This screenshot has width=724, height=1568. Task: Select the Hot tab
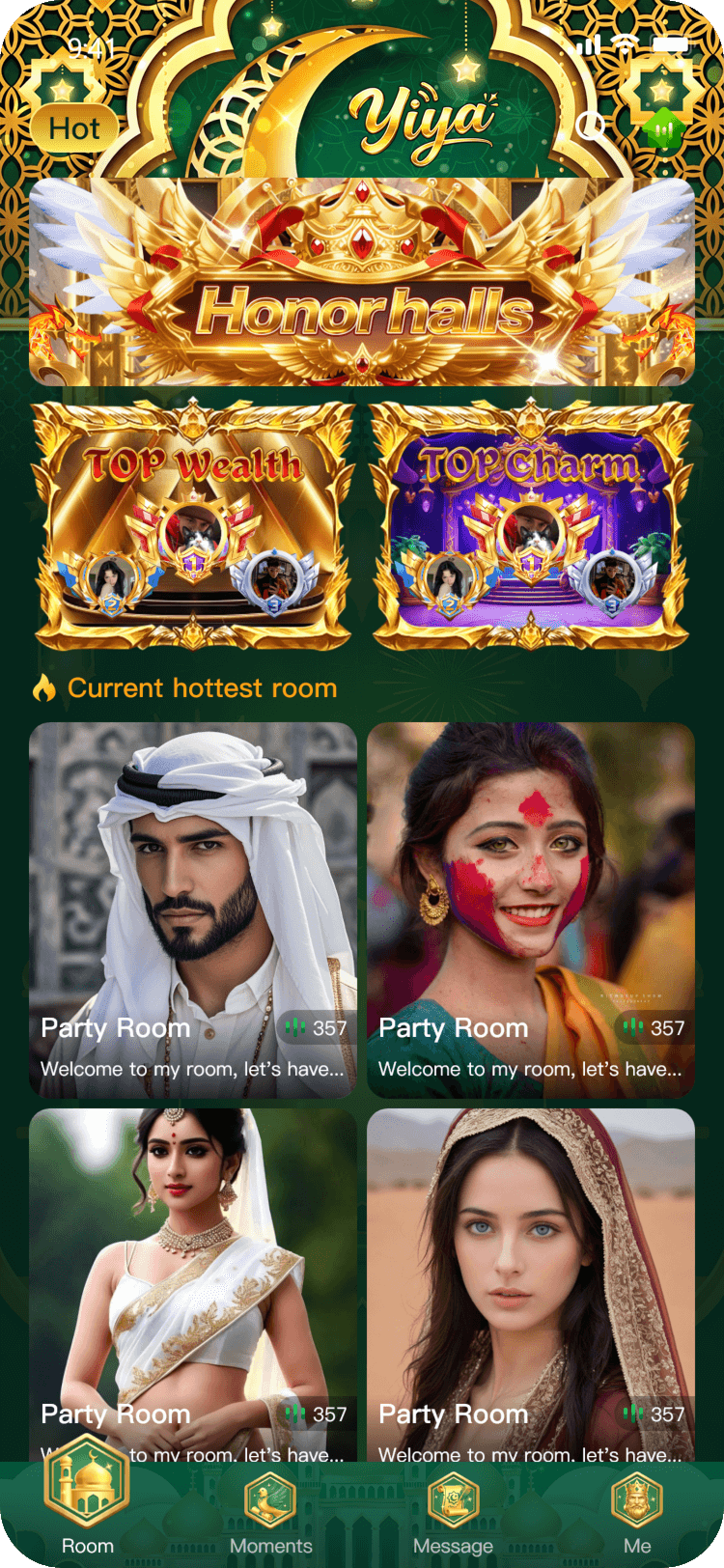(74, 128)
